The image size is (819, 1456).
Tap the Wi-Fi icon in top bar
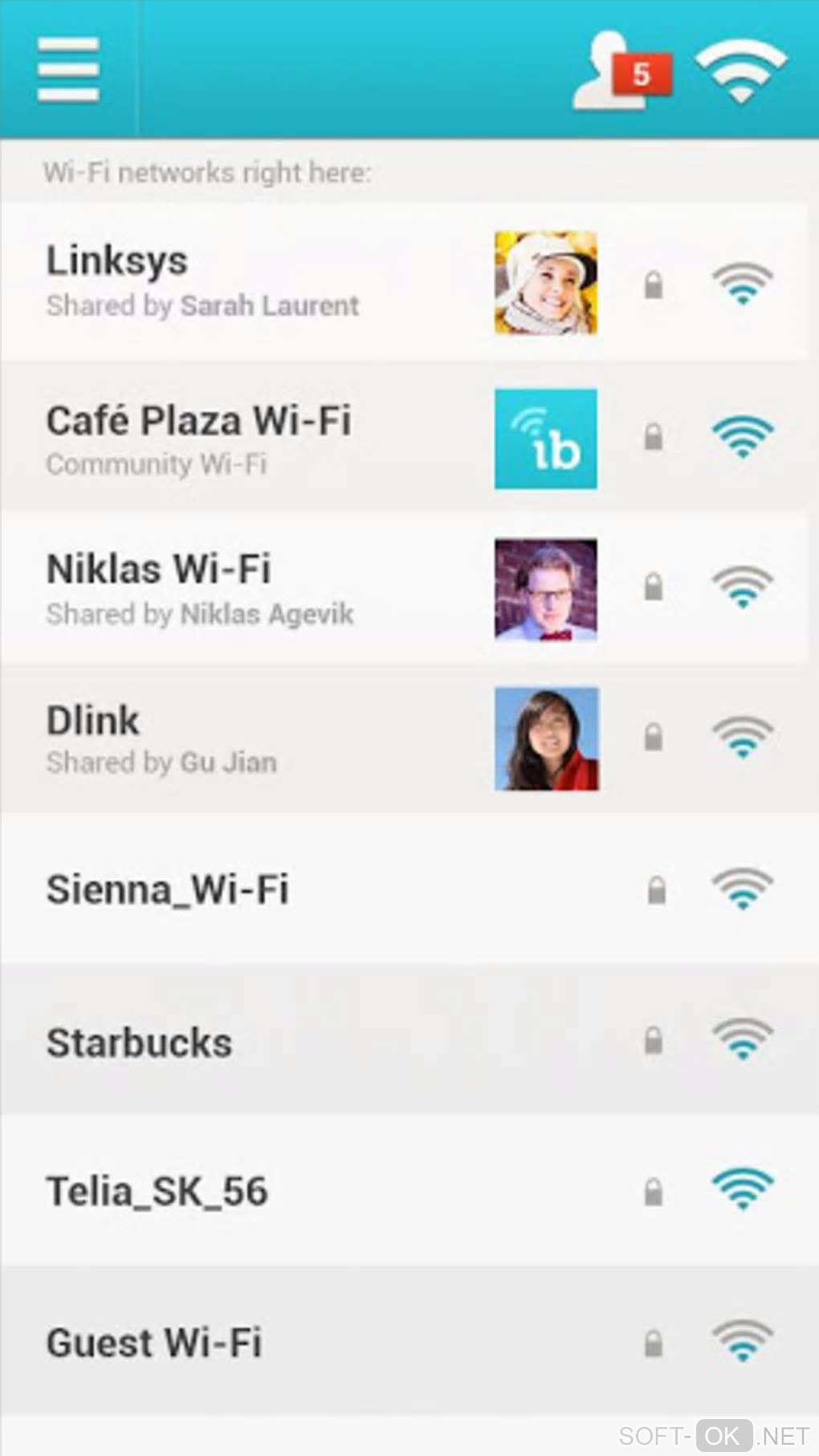(x=740, y=71)
